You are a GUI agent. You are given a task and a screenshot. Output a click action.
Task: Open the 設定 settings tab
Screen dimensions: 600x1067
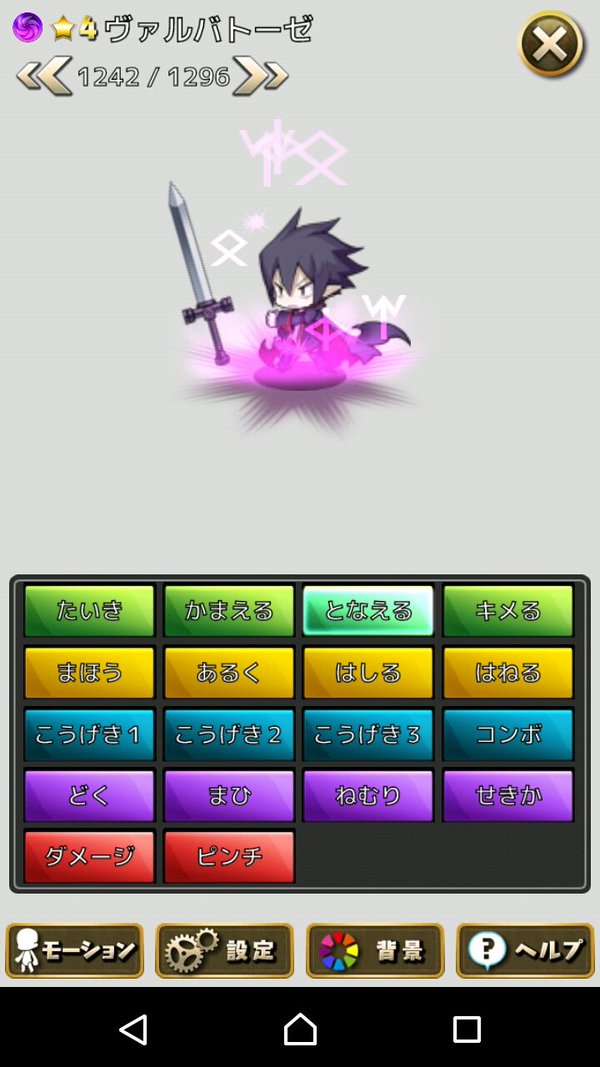(225, 950)
